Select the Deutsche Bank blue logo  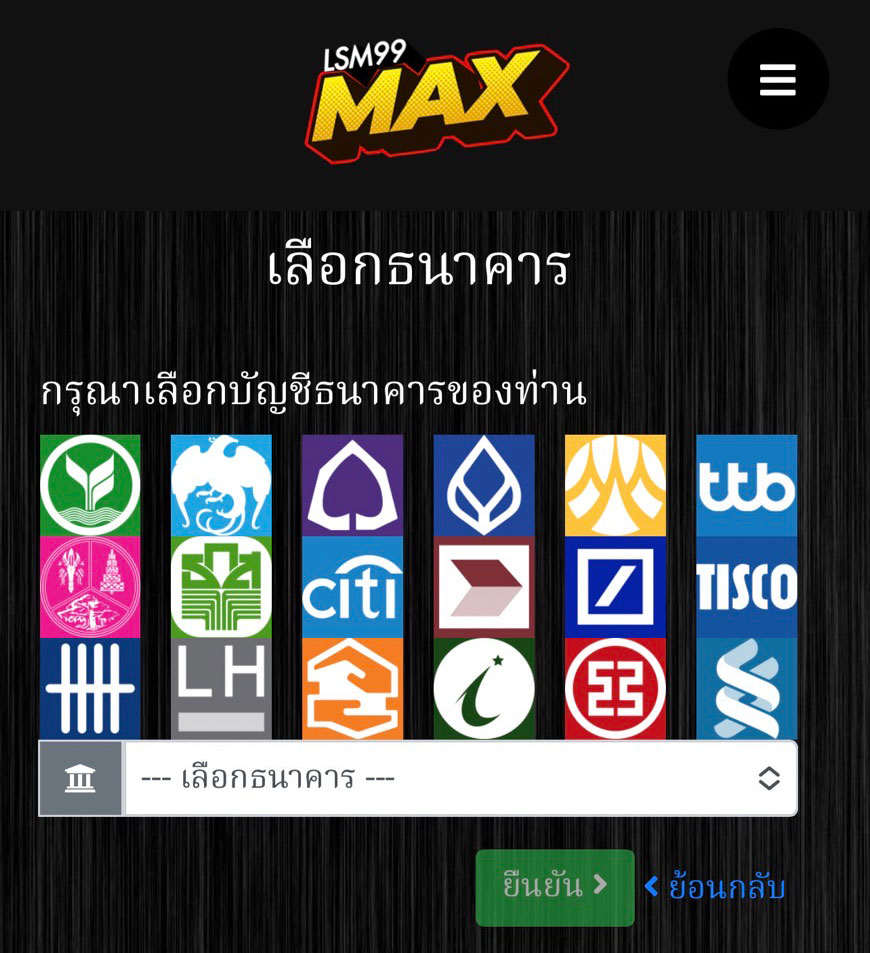click(615, 587)
